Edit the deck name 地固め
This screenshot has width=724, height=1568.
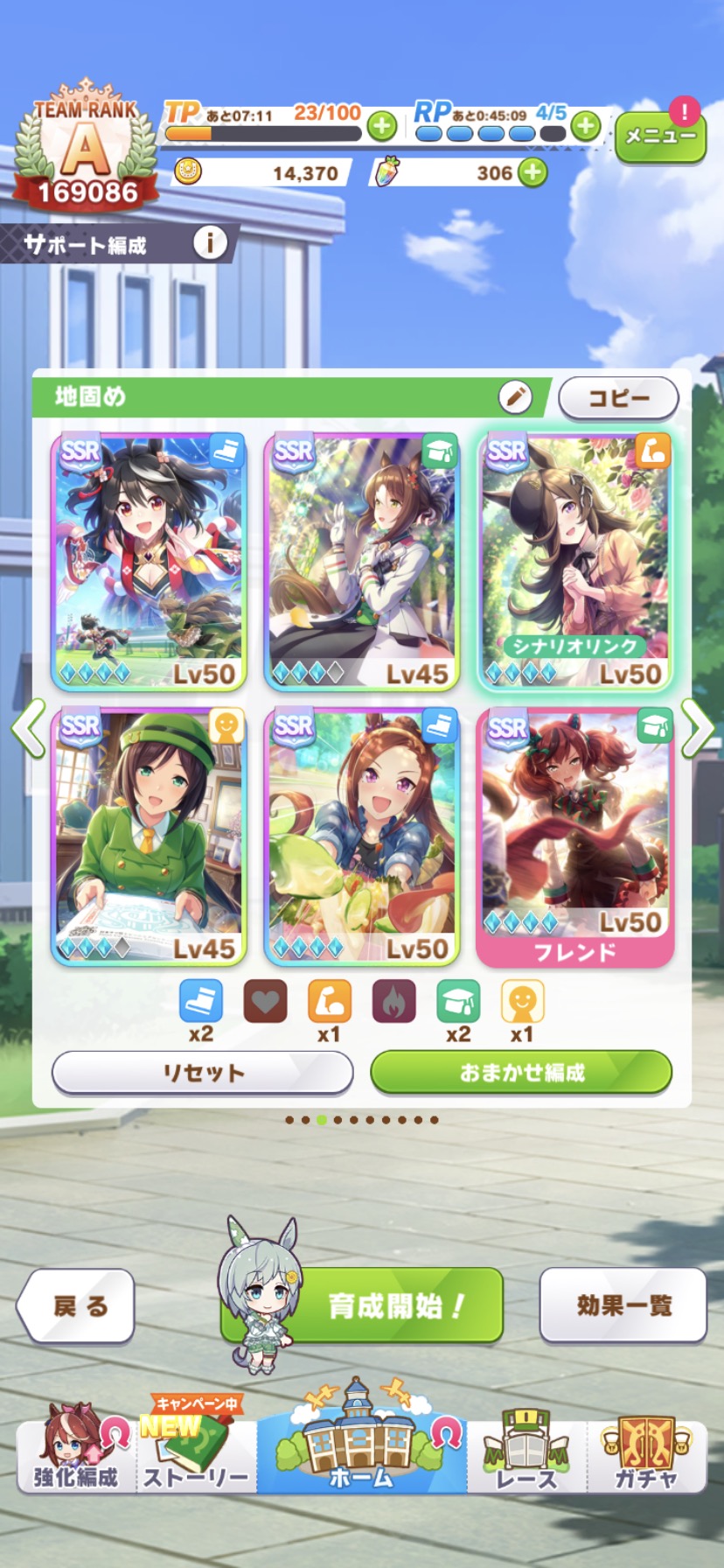(515, 397)
